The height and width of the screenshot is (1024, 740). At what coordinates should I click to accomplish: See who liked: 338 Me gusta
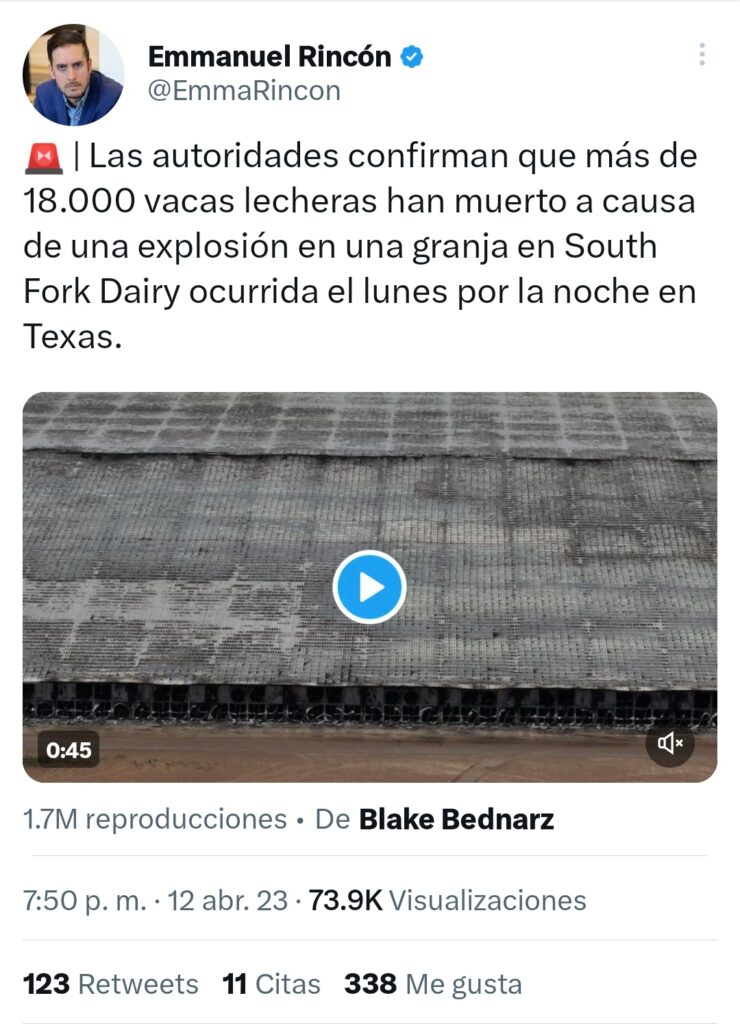tap(433, 984)
